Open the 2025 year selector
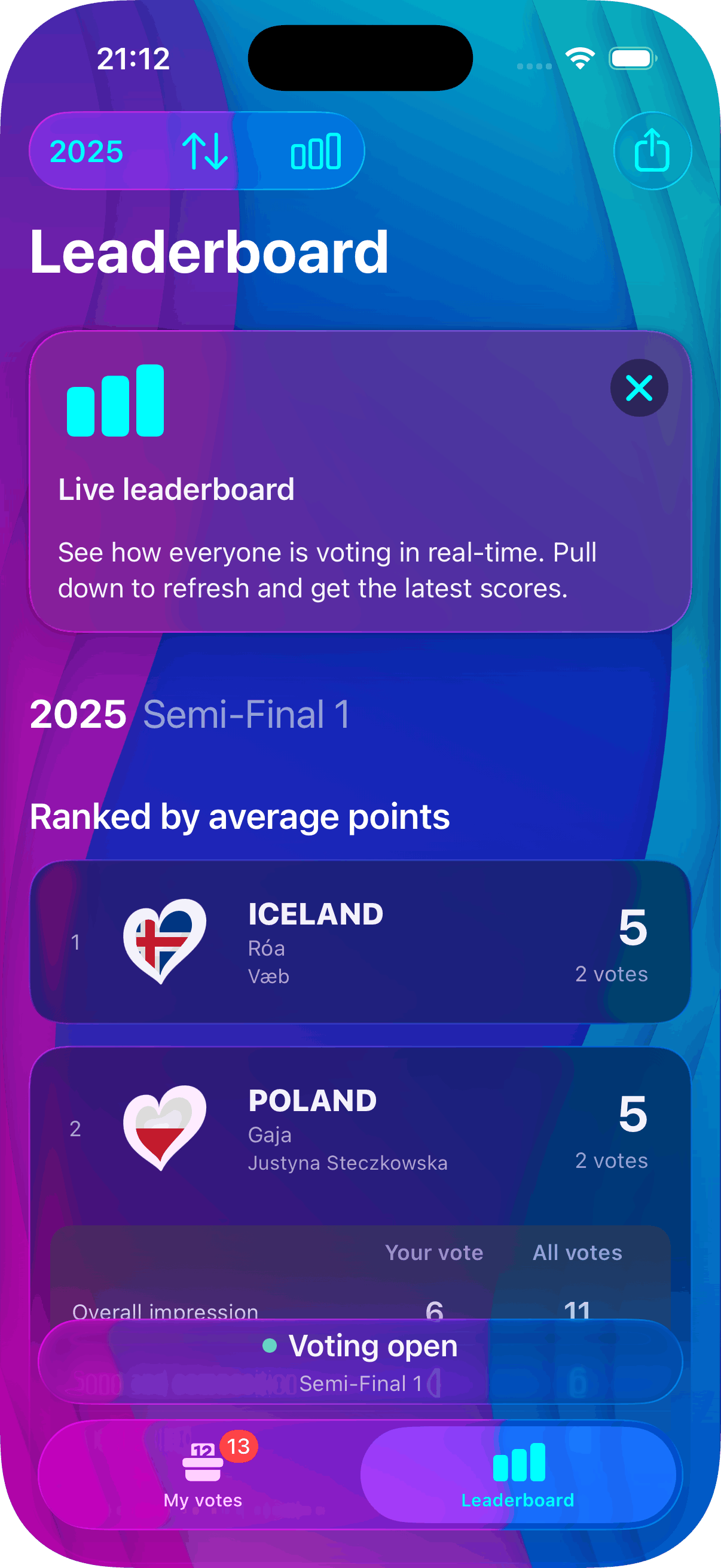 coord(87,151)
